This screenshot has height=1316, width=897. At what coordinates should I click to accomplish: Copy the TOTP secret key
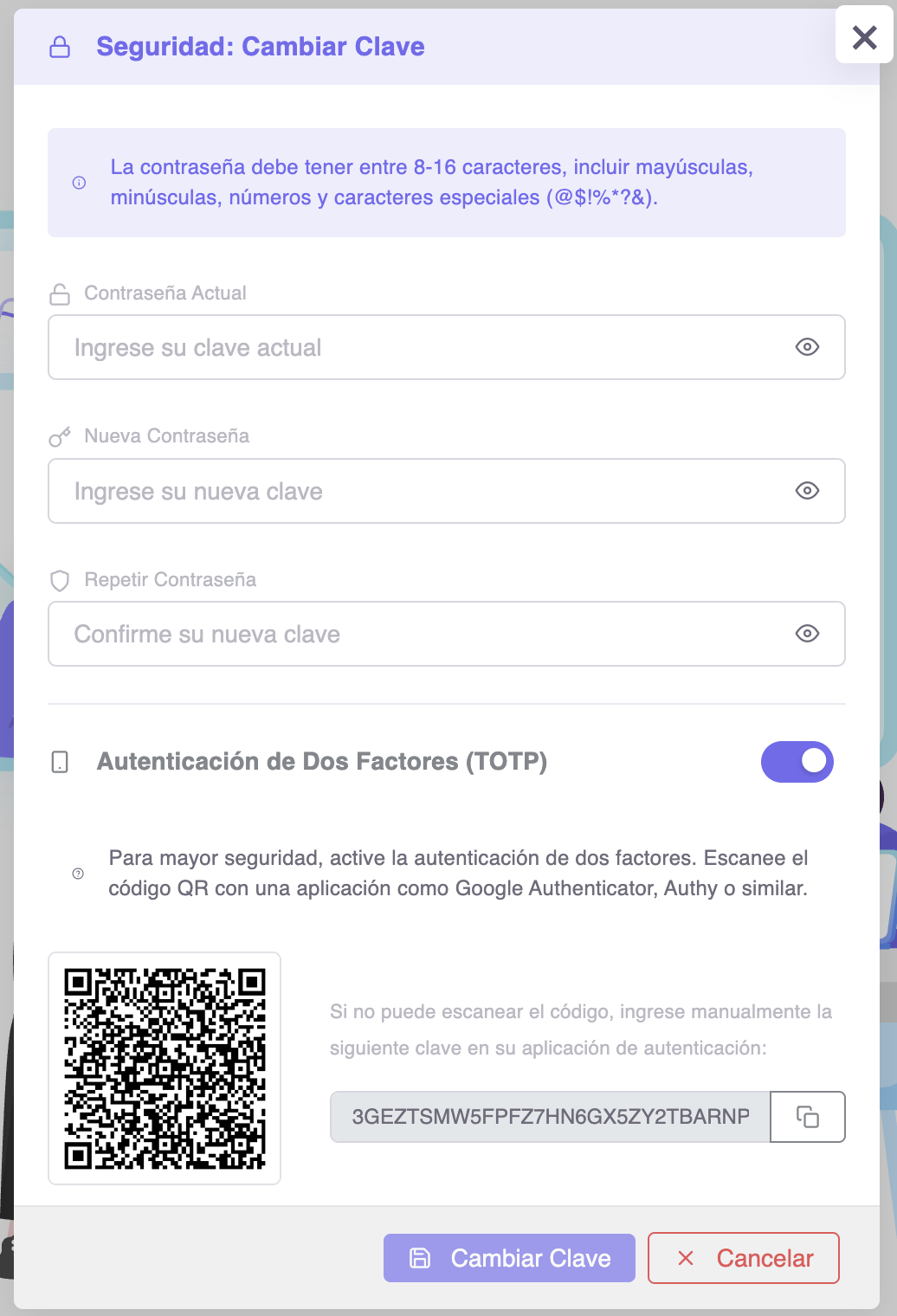click(x=807, y=1117)
